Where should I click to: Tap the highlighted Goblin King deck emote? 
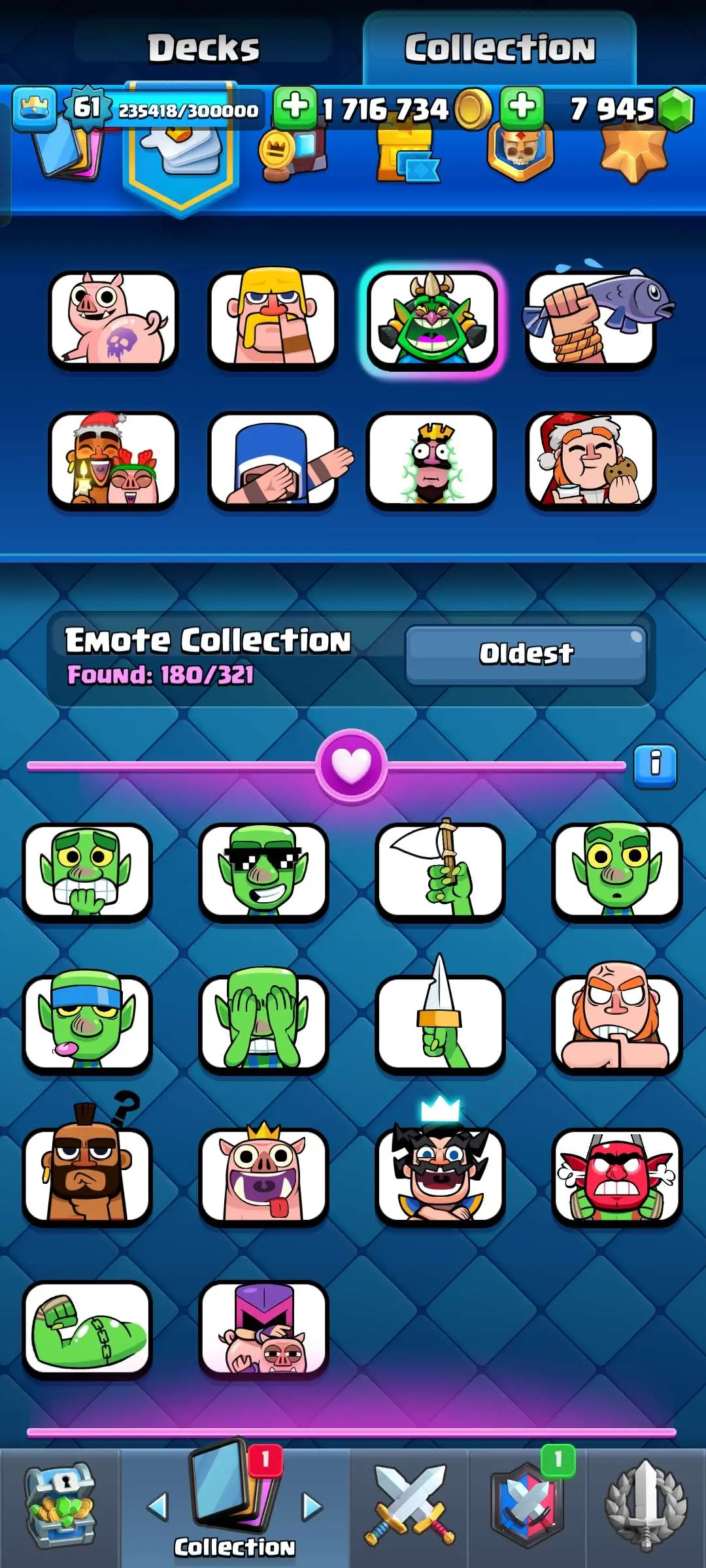tap(431, 320)
